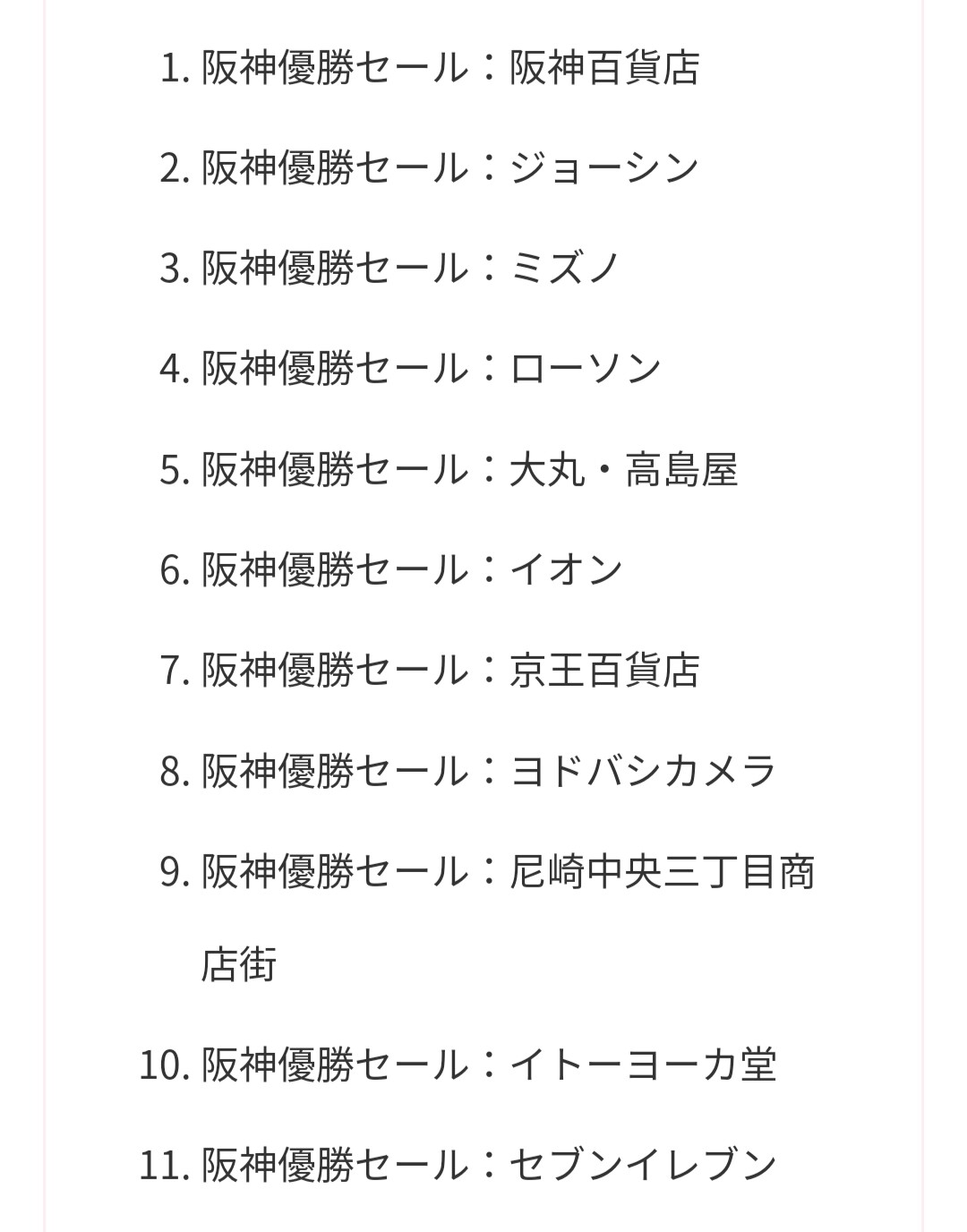
Task: Open the 大丸・高島屋 sale section
Action: click(x=469, y=469)
